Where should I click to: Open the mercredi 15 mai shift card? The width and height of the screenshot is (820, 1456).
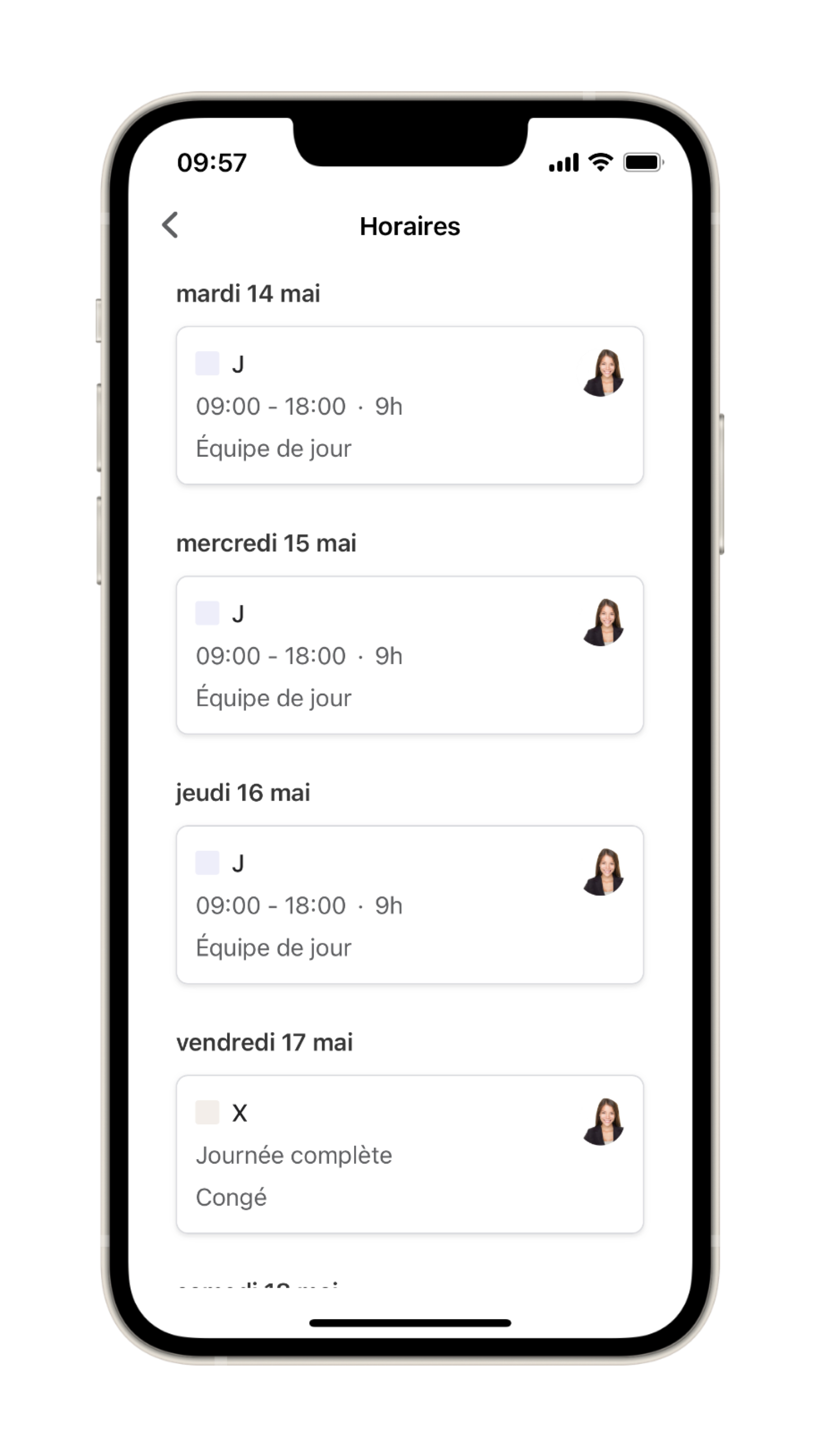pyautogui.click(x=410, y=655)
